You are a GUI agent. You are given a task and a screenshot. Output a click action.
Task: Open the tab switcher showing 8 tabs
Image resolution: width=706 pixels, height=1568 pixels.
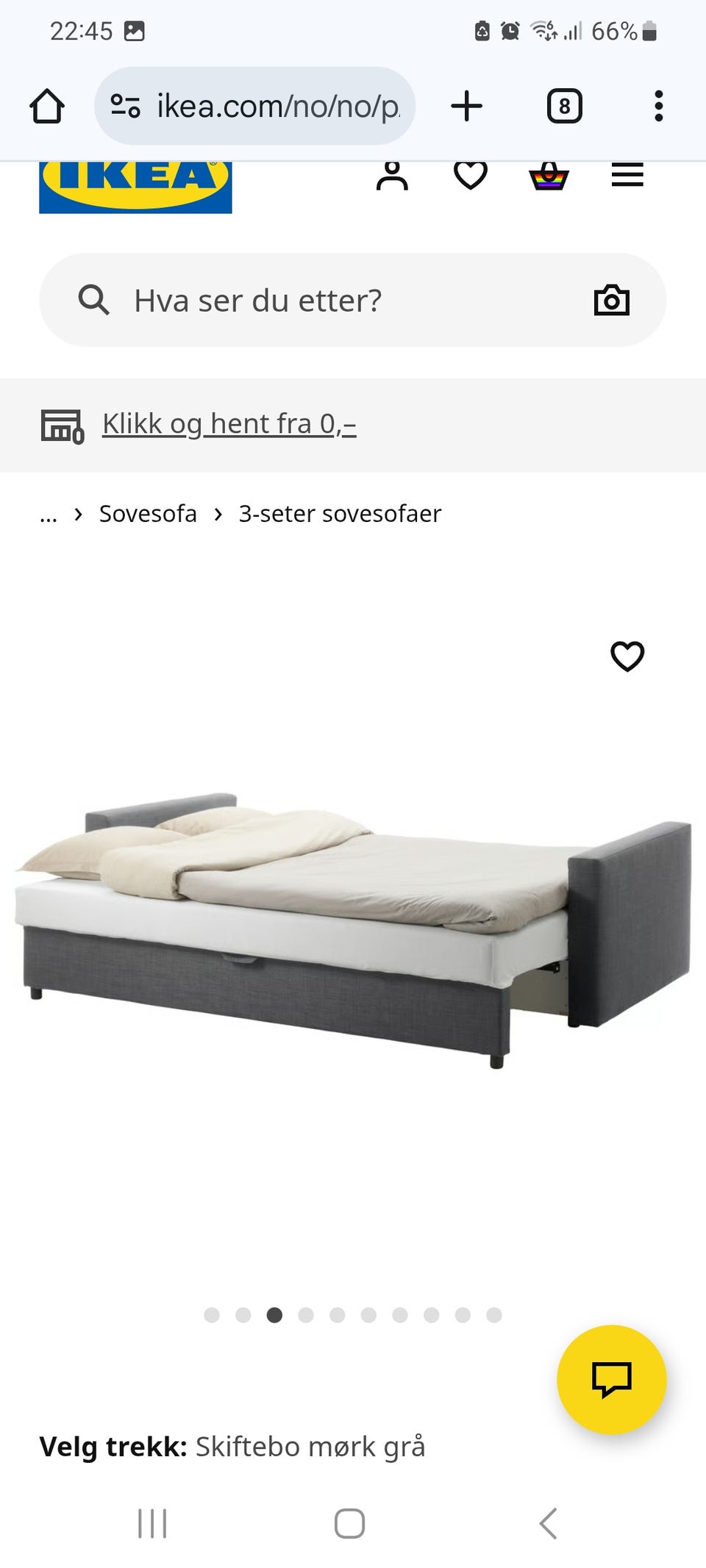click(563, 105)
